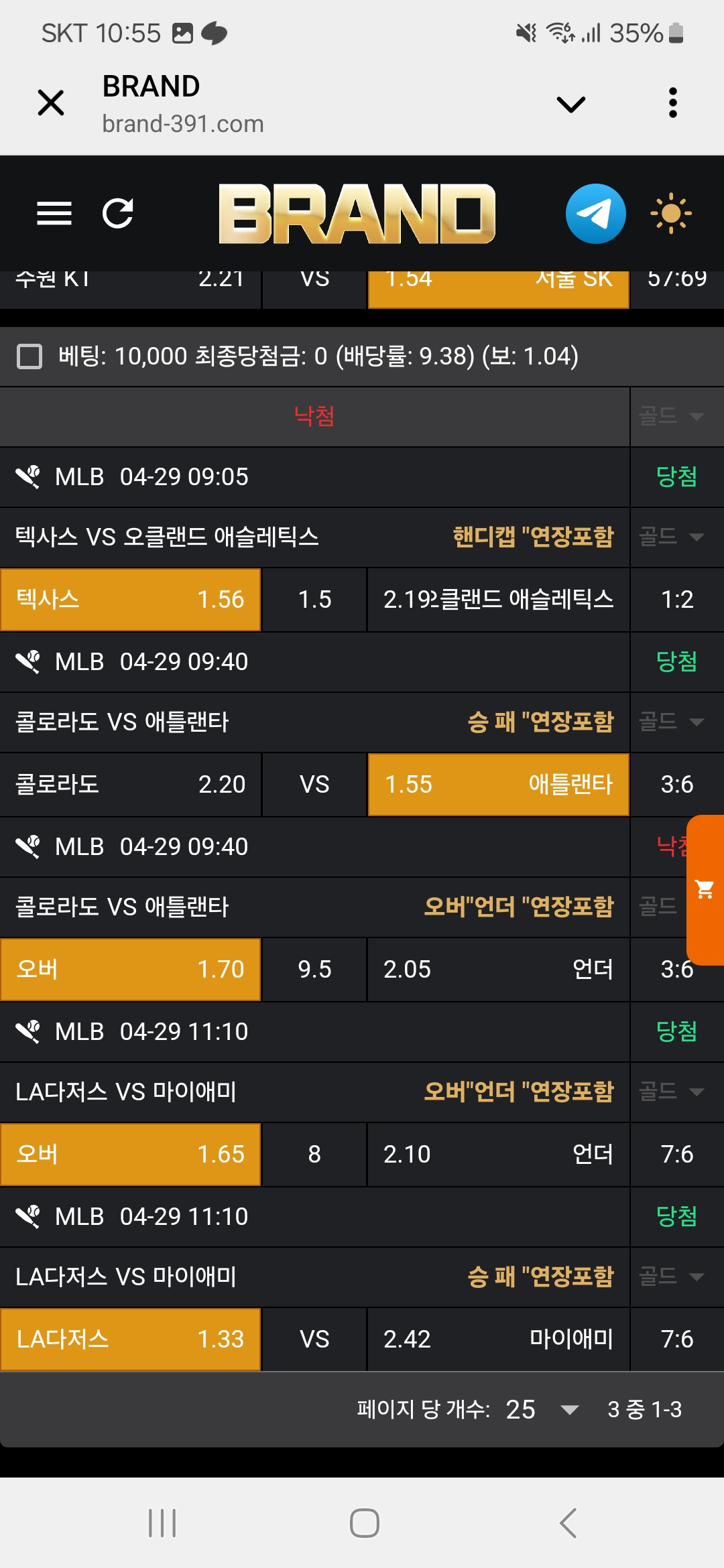Close the in-app browser tab
Image resolution: width=724 pixels, height=1568 pixels.
tap(51, 103)
